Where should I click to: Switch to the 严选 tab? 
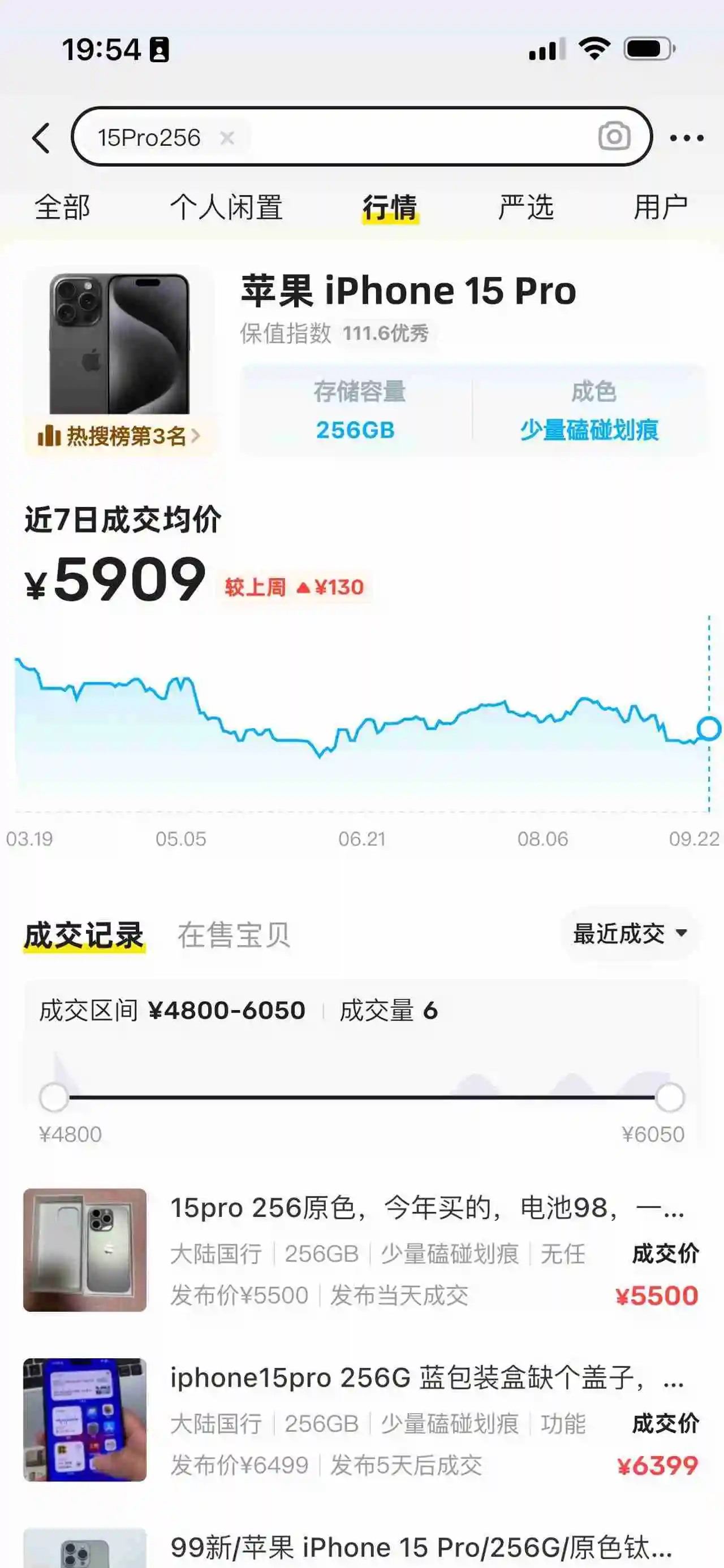click(526, 207)
